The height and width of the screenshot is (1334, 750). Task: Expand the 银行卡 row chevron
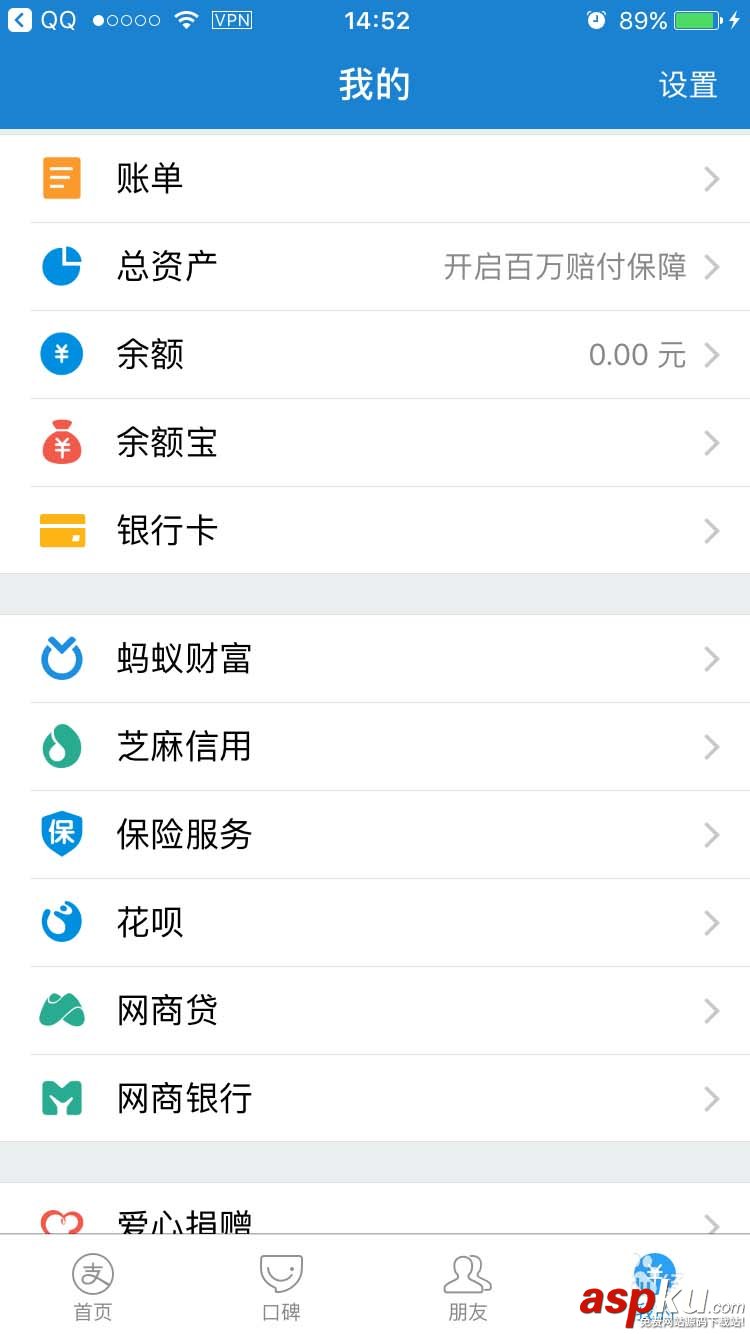coord(711,530)
